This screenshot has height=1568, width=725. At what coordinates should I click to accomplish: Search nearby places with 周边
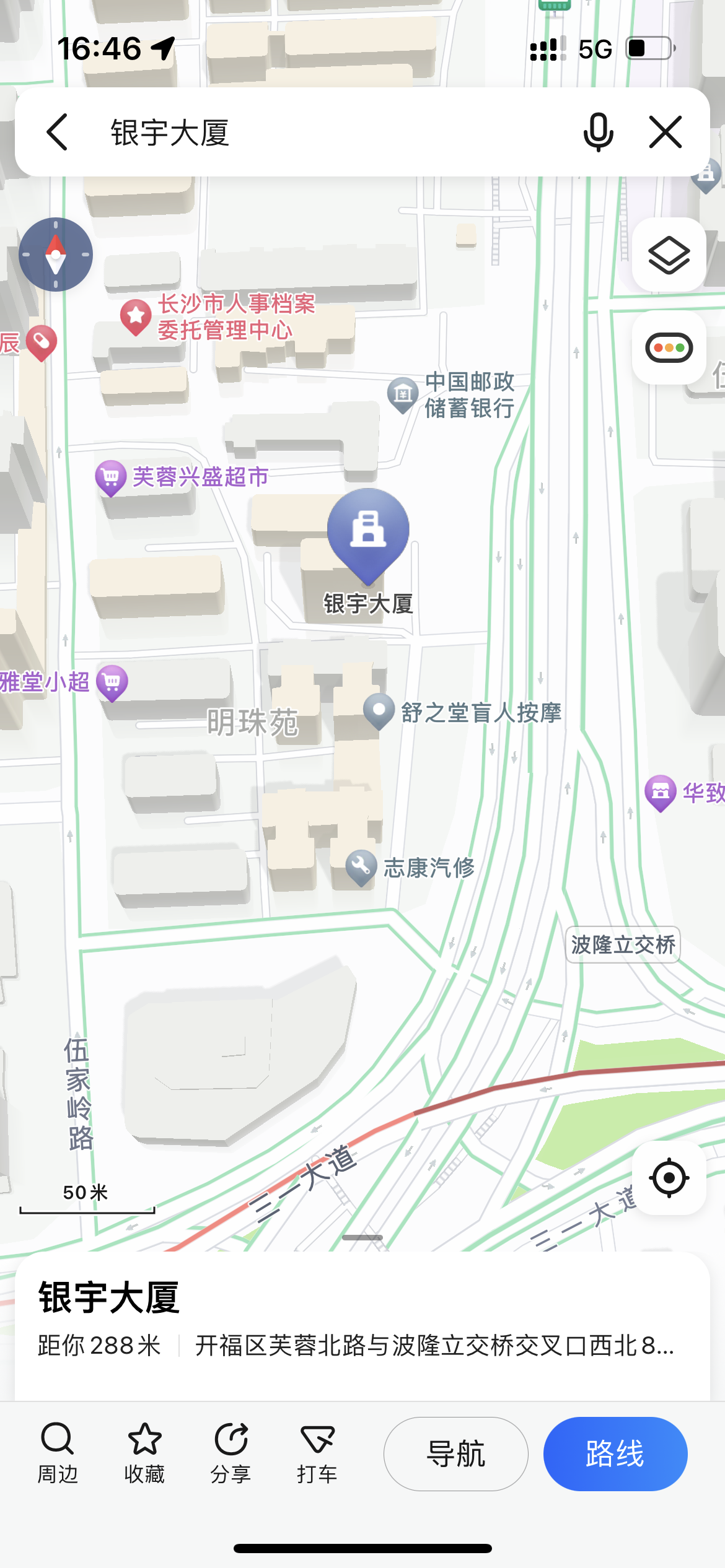click(x=58, y=1453)
